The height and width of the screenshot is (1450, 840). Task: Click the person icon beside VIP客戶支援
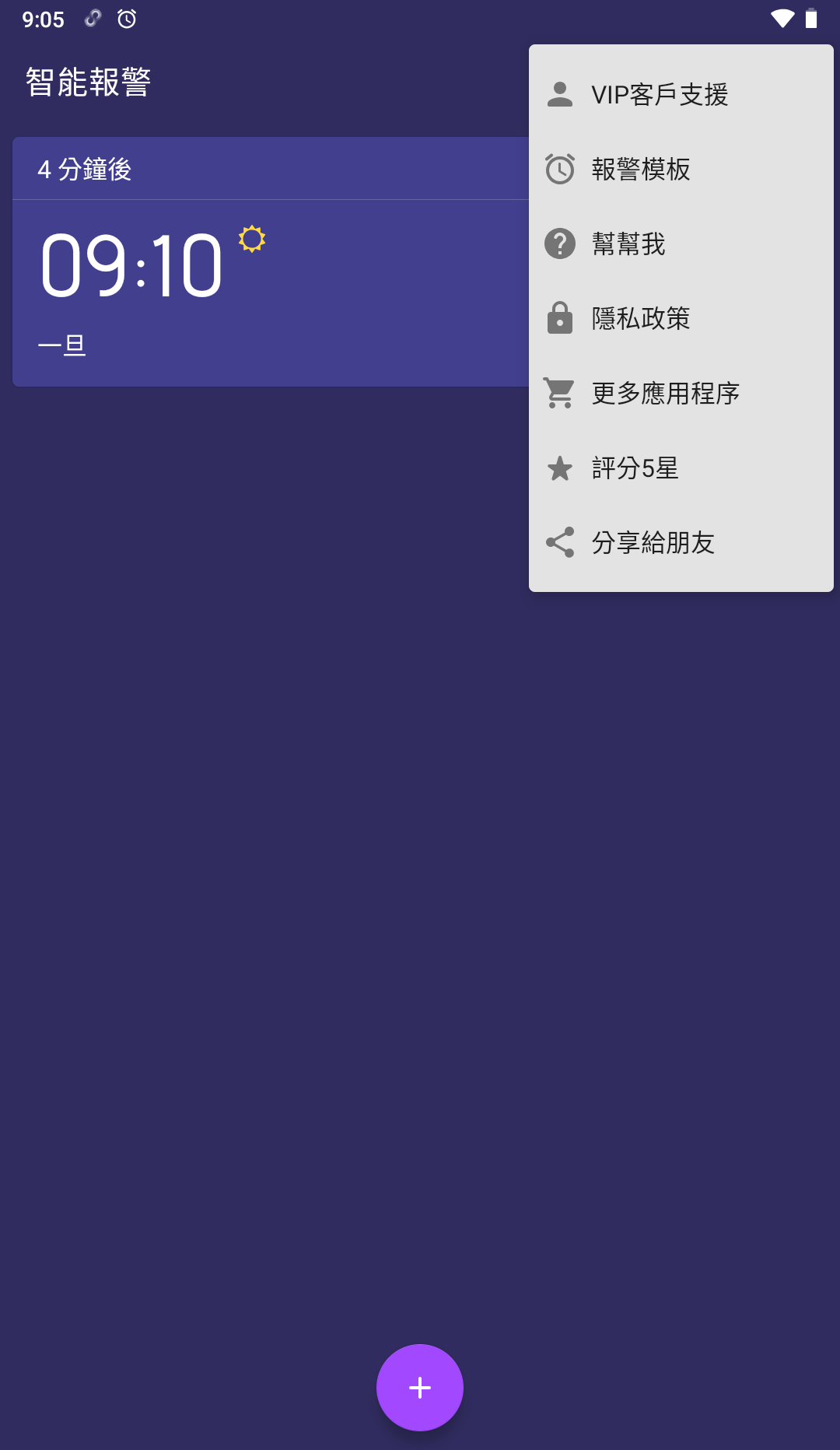[x=559, y=94]
